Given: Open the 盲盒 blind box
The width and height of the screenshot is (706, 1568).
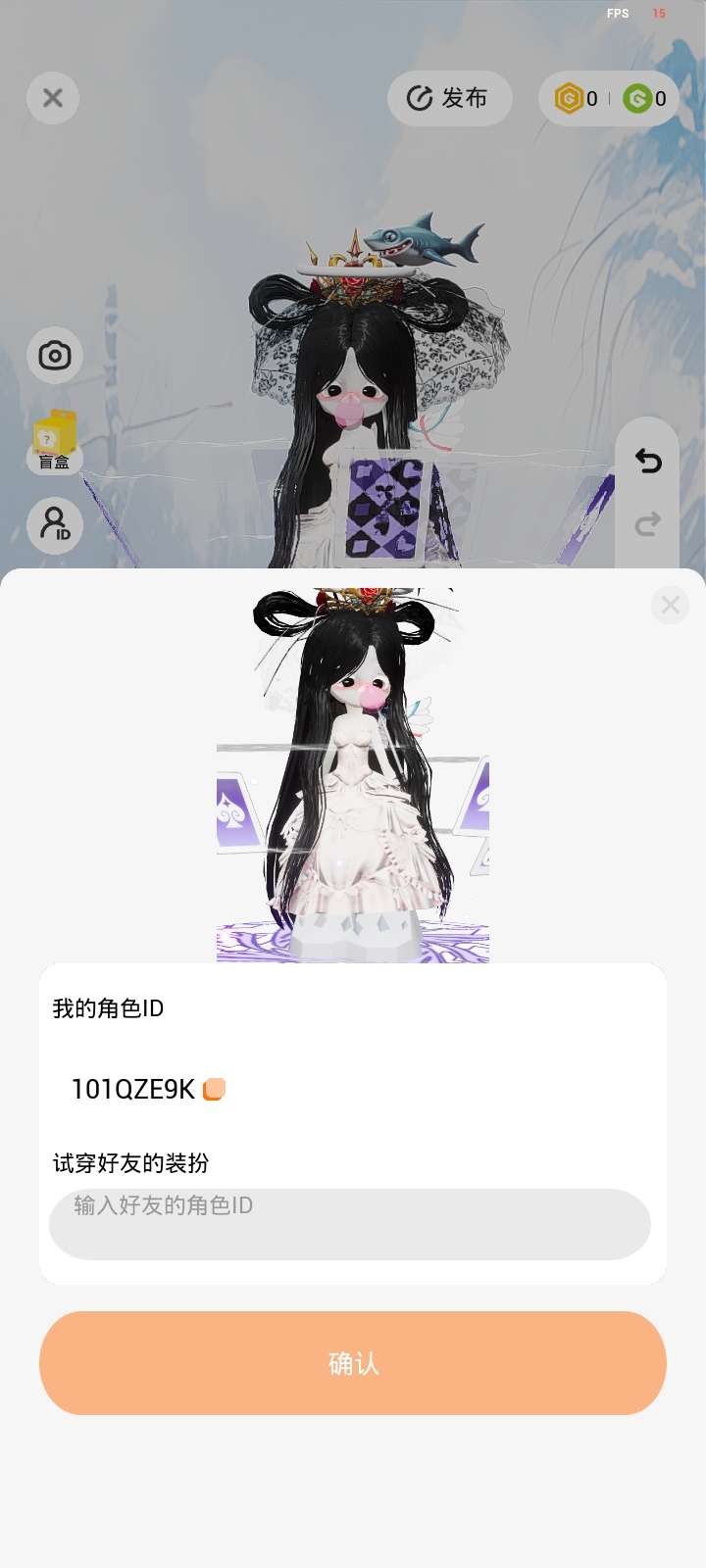Looking at the screenshot, I should pyautogui.click(x=55, y=441).
